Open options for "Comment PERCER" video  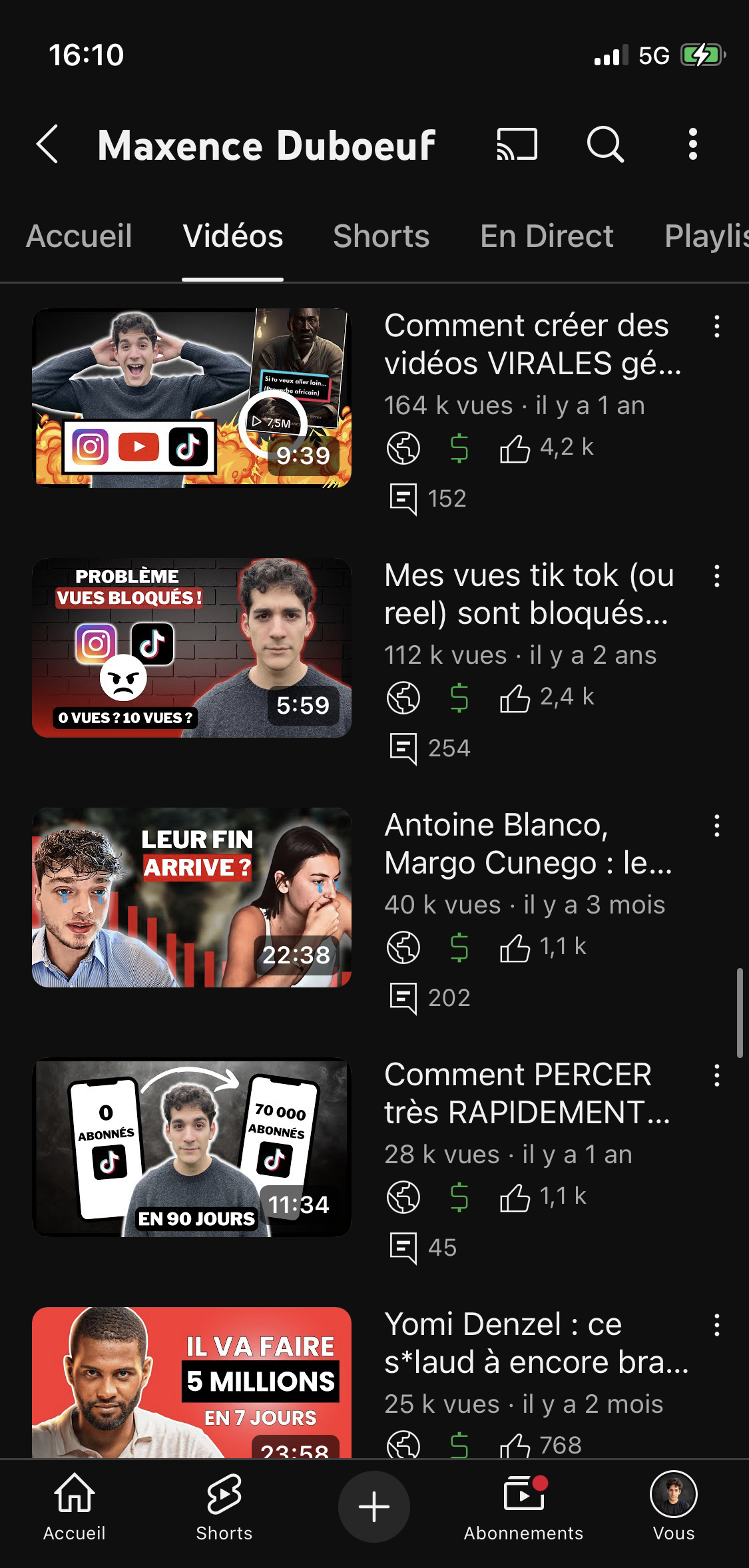pos(716,1075)
